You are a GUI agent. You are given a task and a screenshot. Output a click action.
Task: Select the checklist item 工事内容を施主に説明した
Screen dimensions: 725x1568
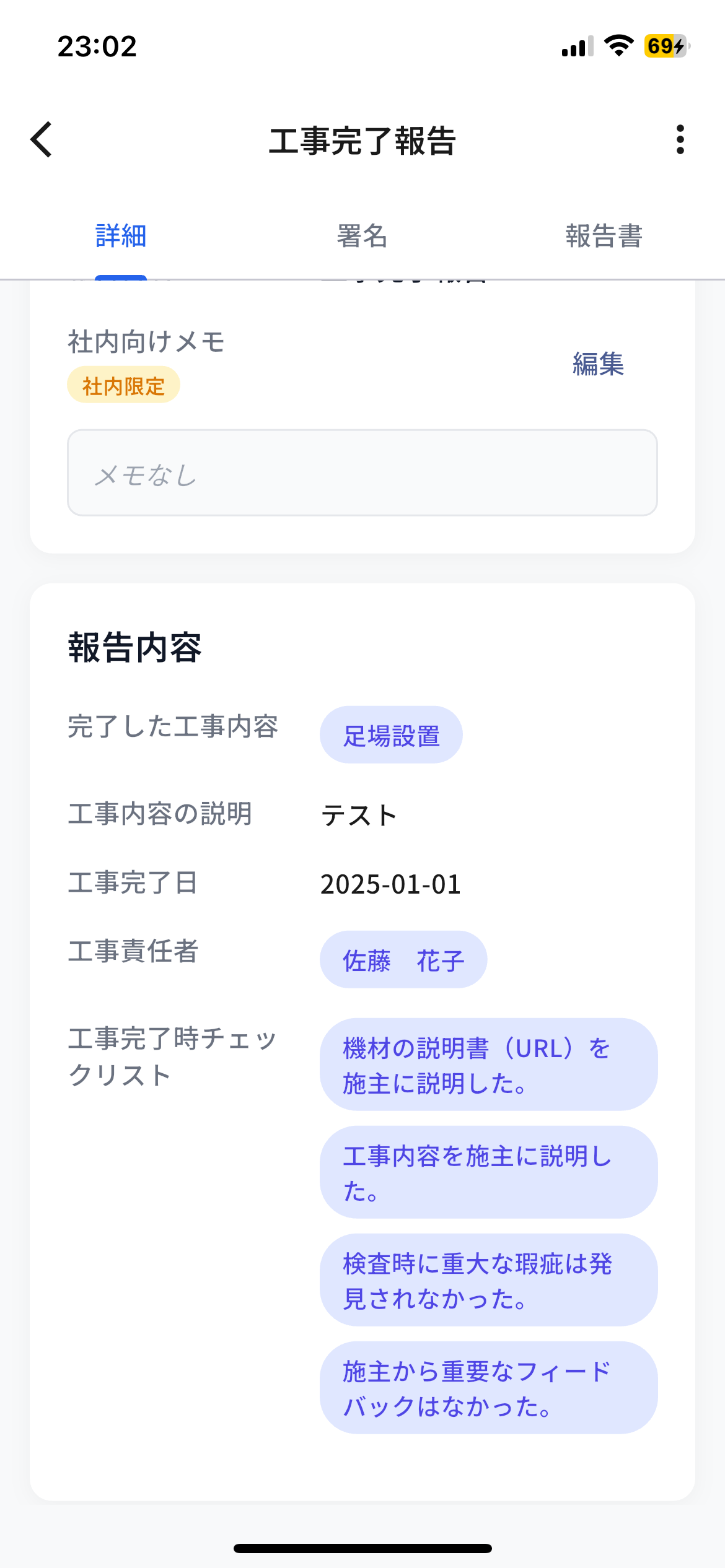(489, 1172)
